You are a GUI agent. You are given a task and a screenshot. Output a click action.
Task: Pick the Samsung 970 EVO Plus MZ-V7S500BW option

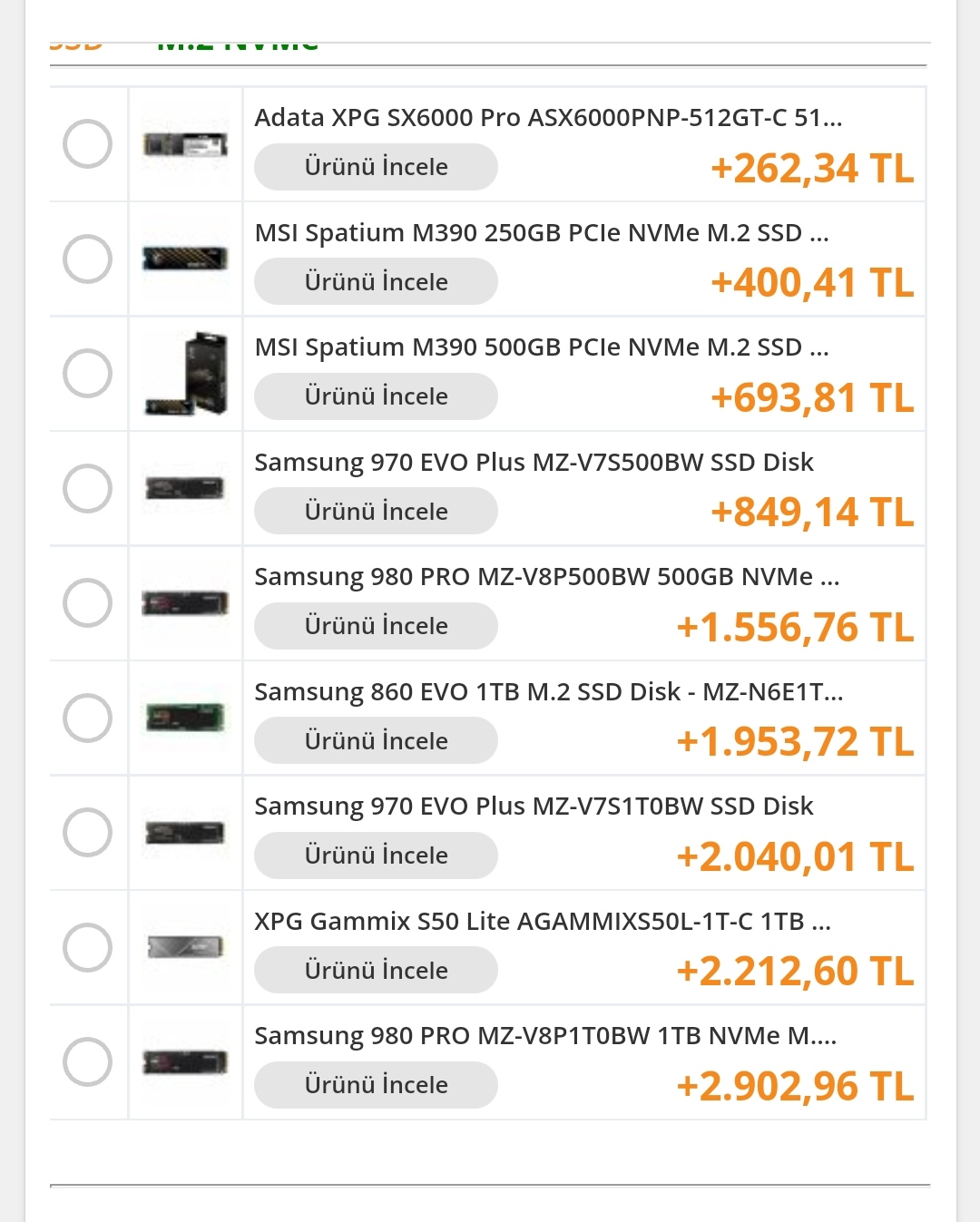87,488
